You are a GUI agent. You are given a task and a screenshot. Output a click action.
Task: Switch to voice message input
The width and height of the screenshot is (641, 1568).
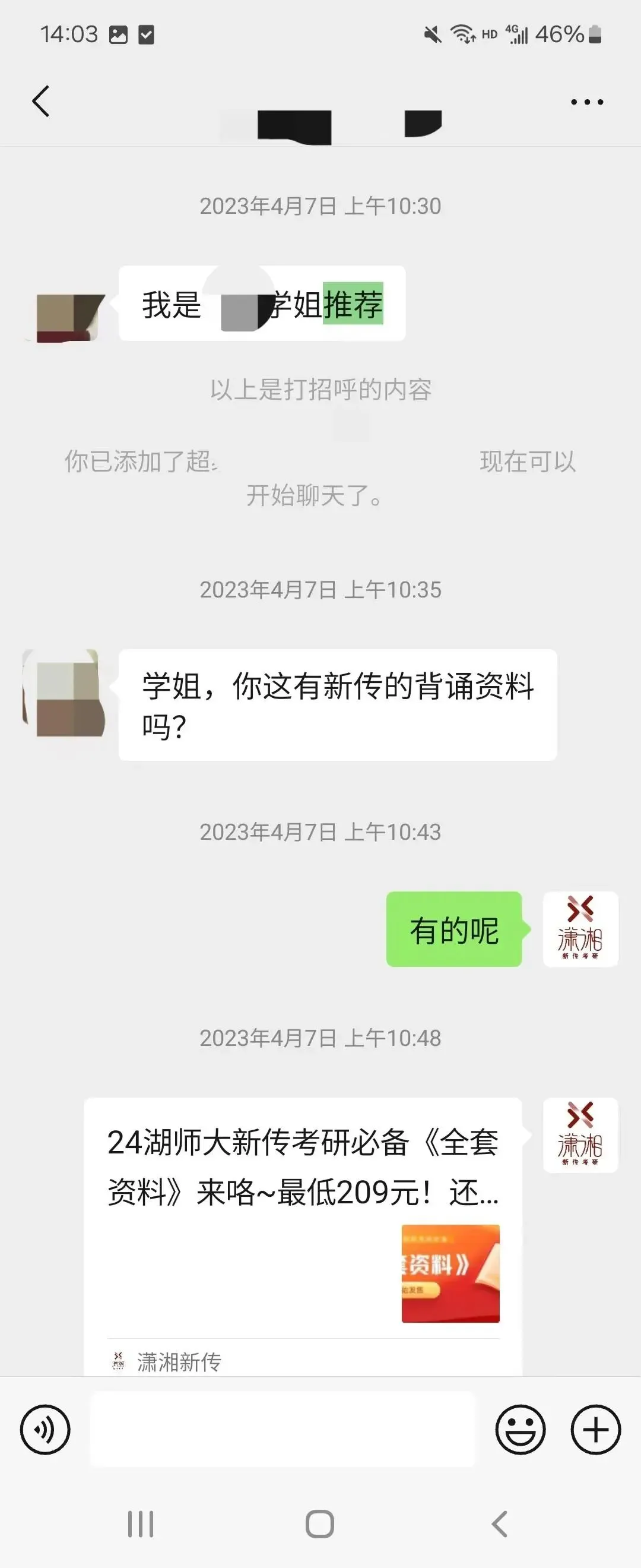[45, 1429]
